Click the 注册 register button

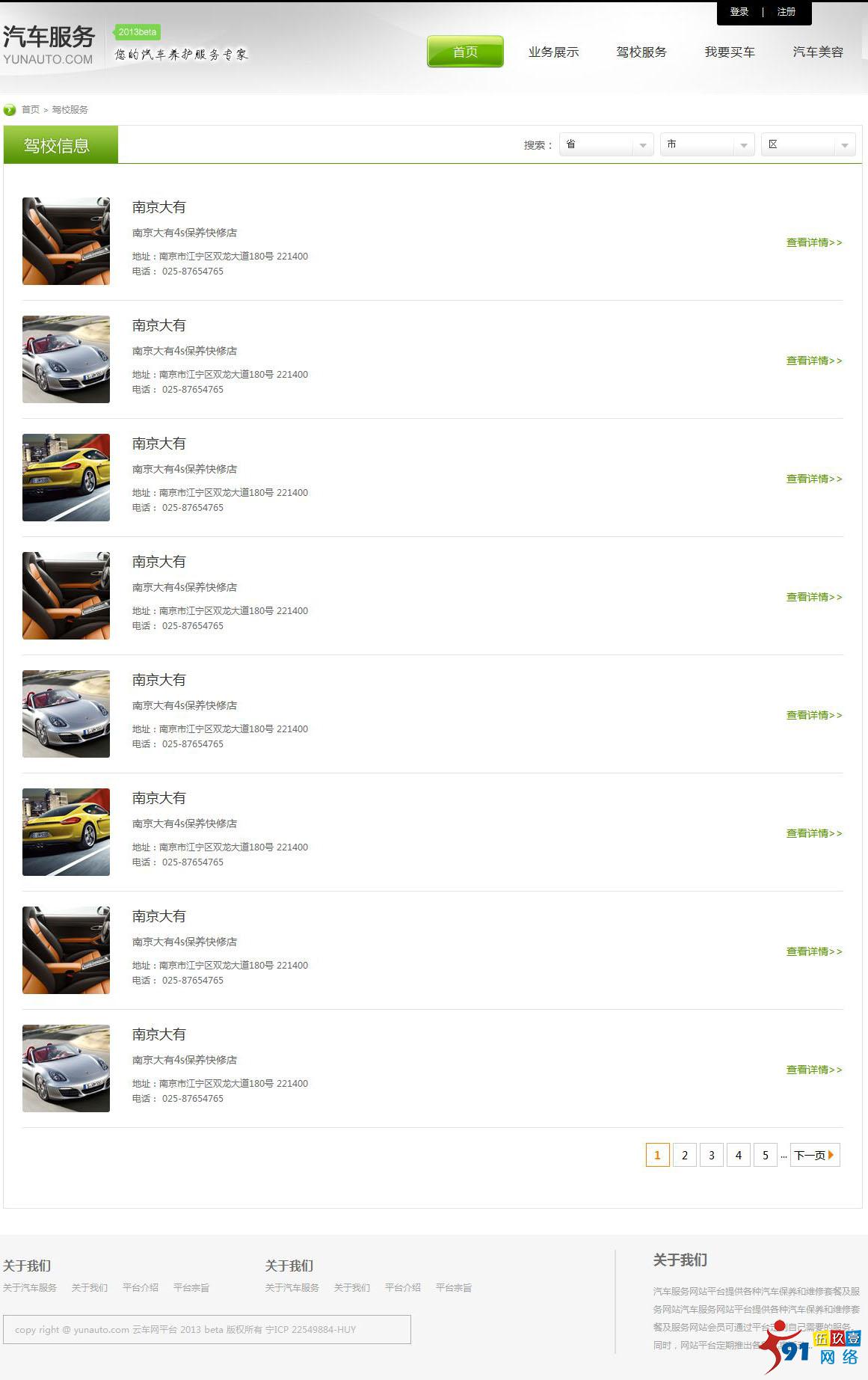786,12
